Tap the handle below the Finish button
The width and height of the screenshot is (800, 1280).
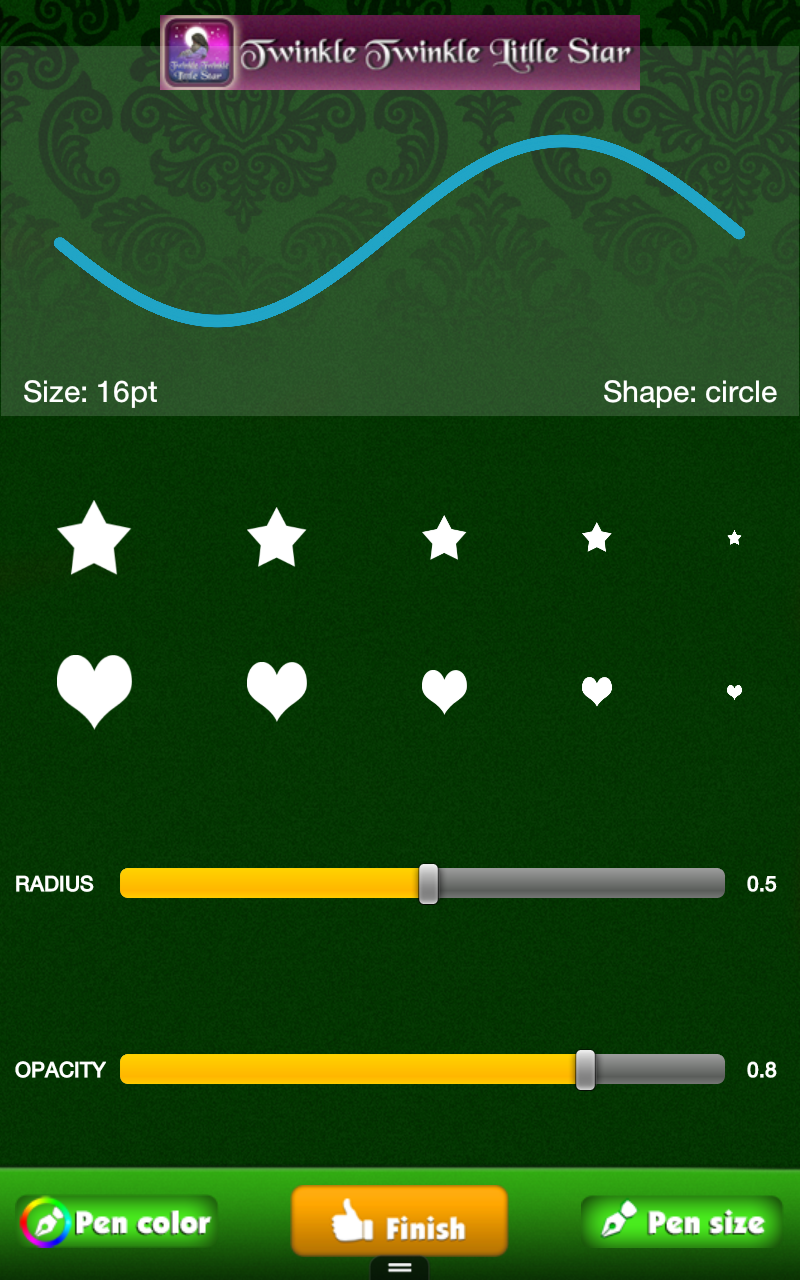point(399,1268)
